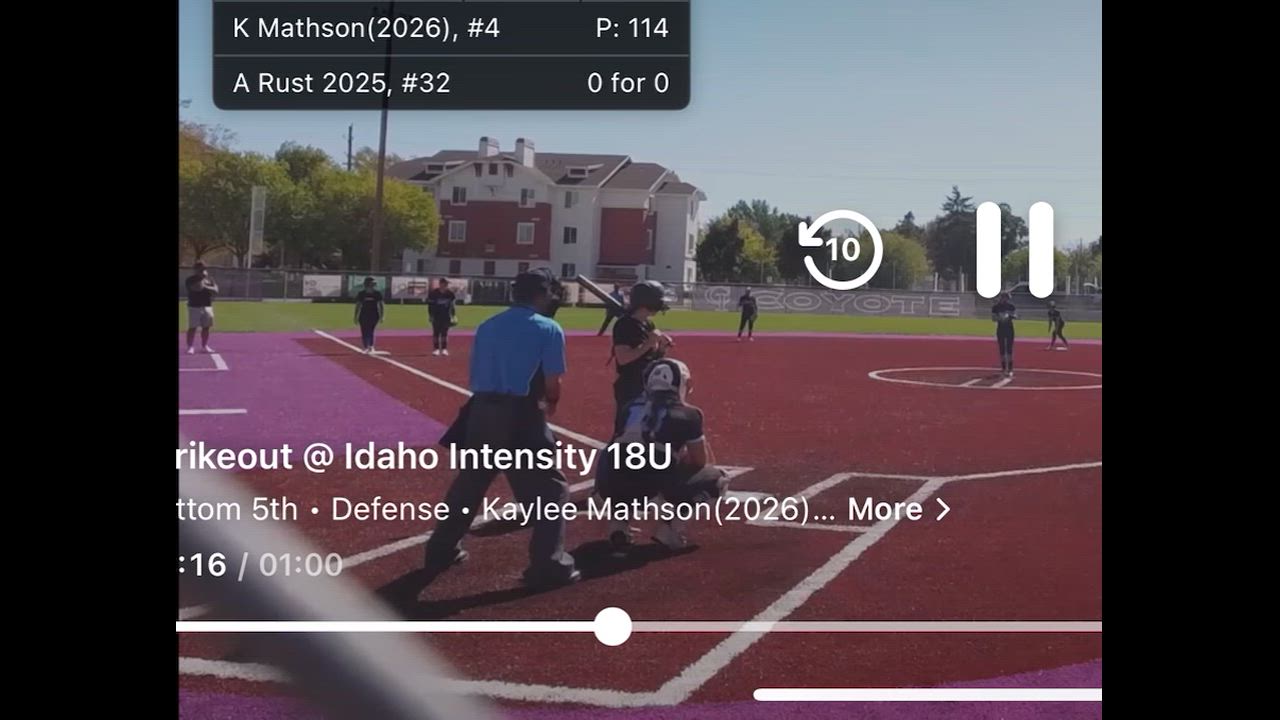Viewport: 1280px width, 720px height.
Task: Expand play details with More
Action: [x=897, y=510]
